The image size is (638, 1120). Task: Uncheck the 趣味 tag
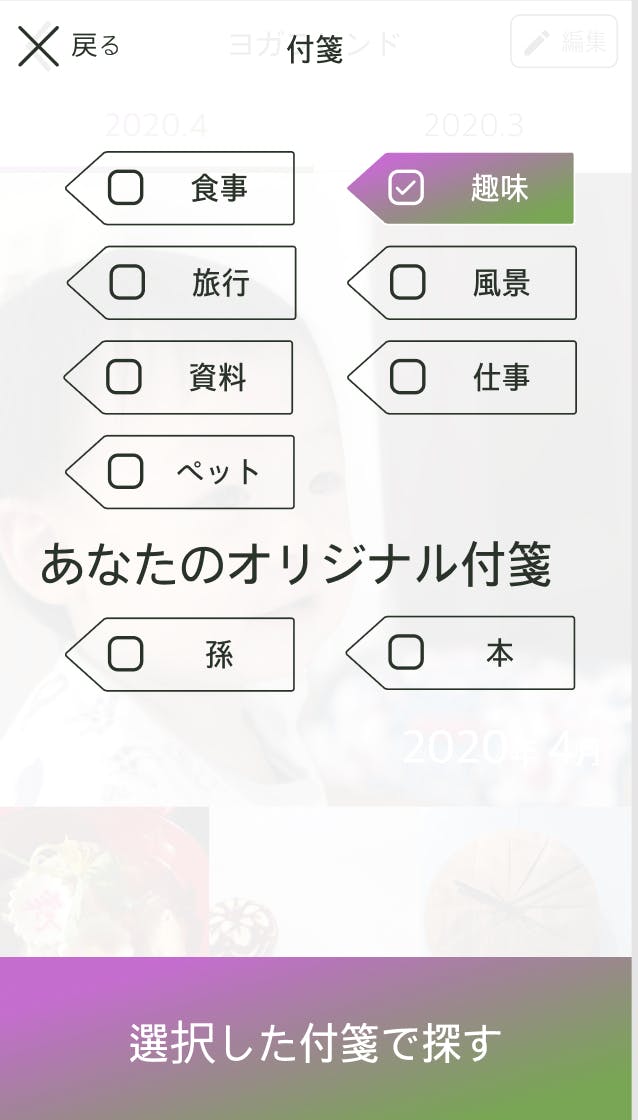coord(406,188)
